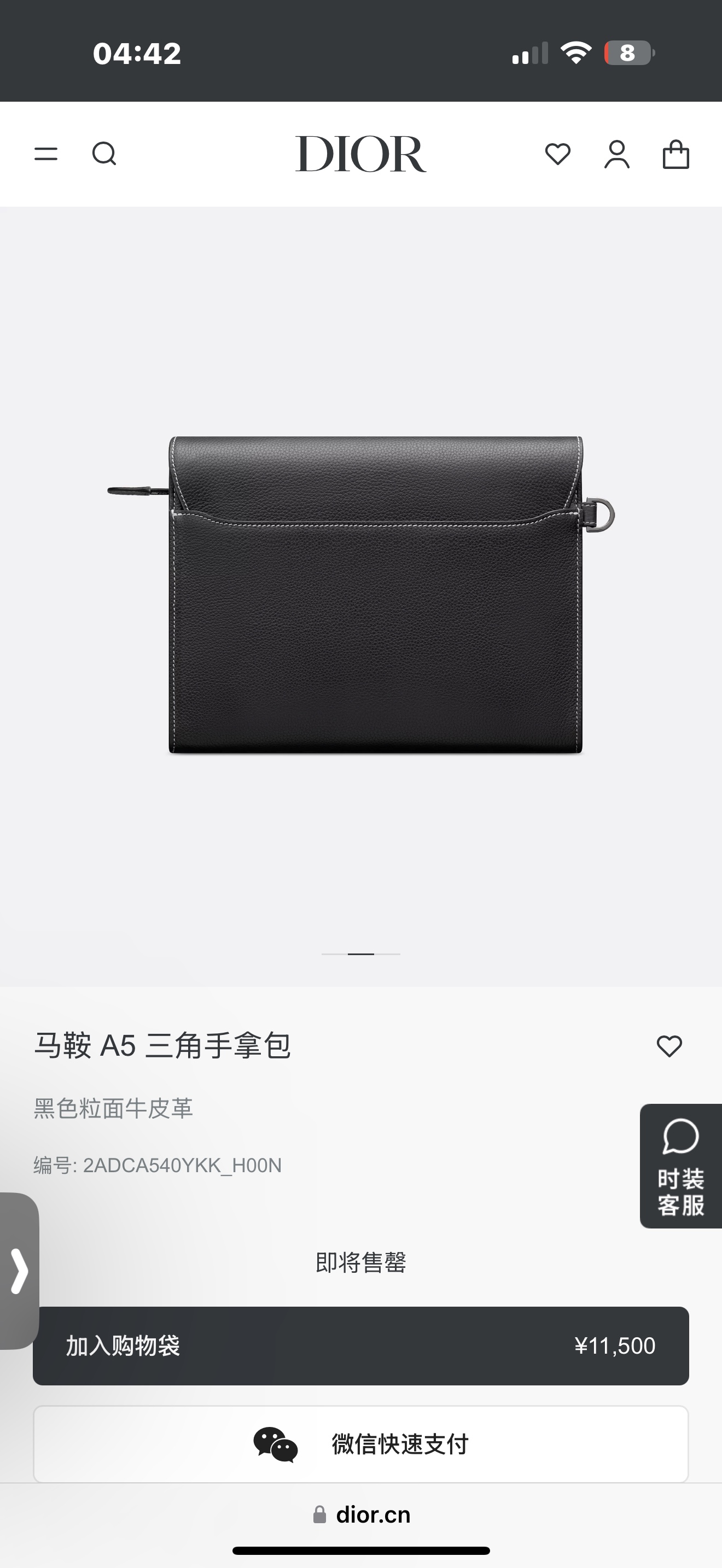Open the hamburger menu
The width and height of the screenshot is (722, 1568).
pos(45,154)
